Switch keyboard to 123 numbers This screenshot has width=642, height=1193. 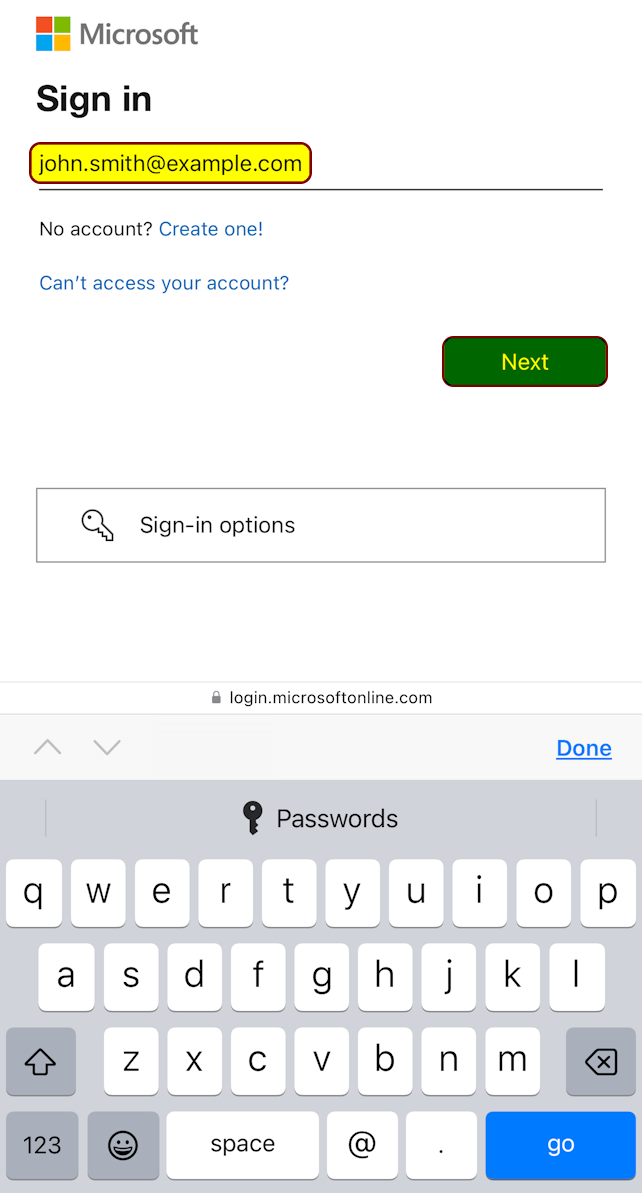[x=42, y=1145]
